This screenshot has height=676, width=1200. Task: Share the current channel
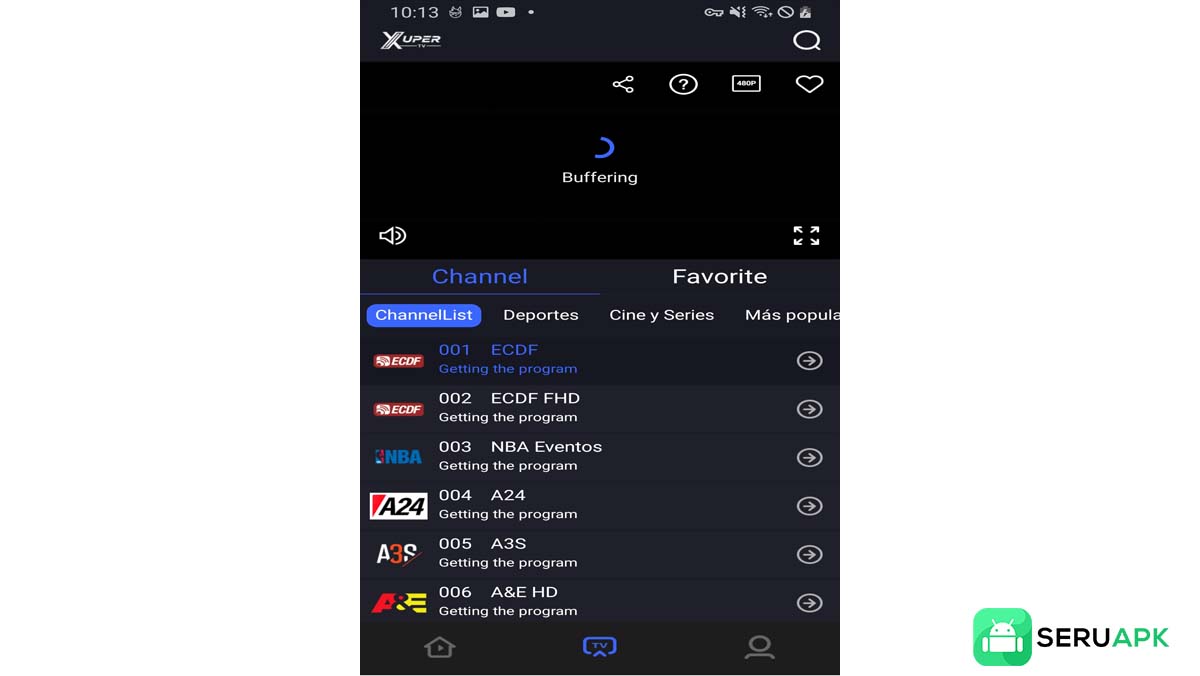pyautogui.click(x=623, y=84)
